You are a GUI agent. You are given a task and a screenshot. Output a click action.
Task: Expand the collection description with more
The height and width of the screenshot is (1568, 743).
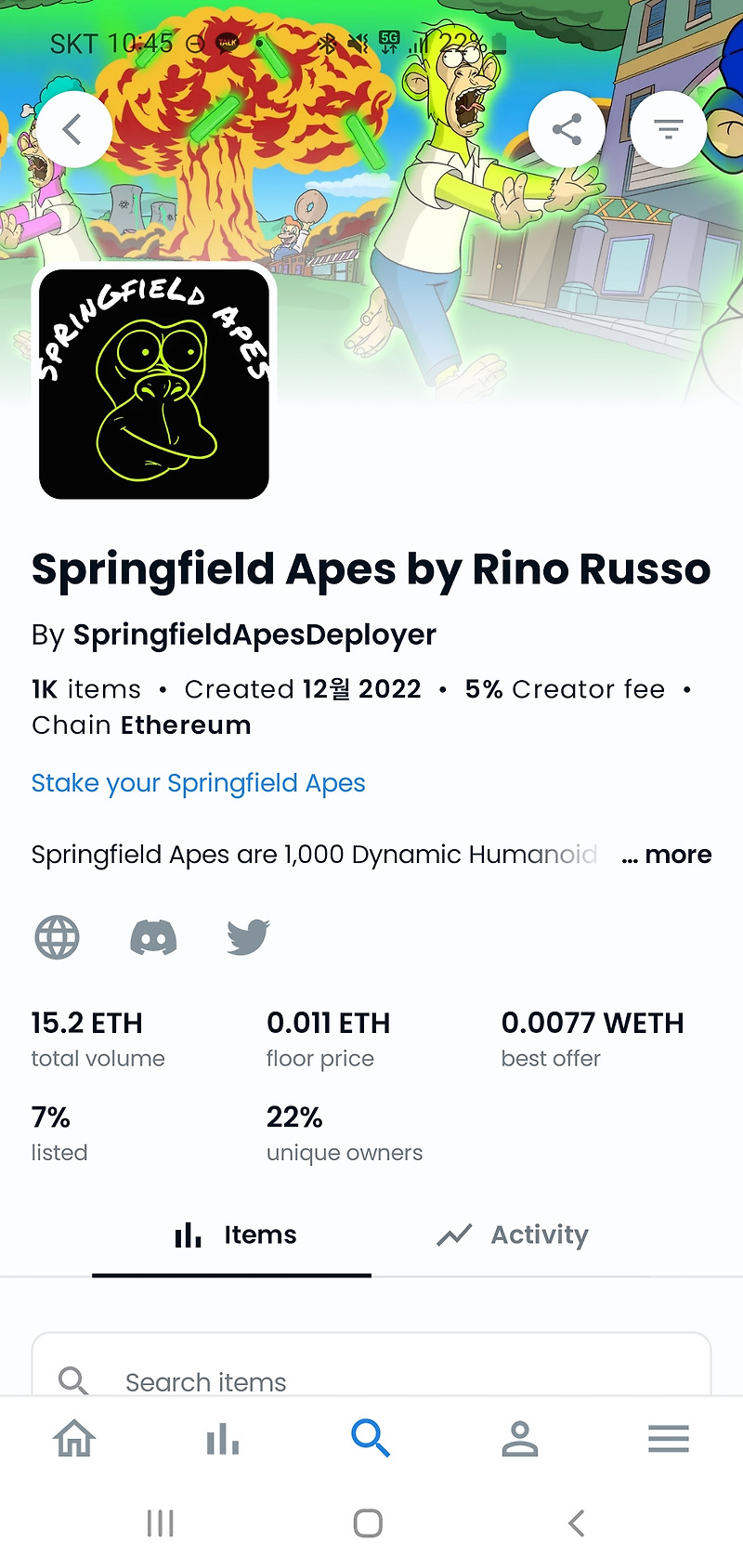click(666, 854)
